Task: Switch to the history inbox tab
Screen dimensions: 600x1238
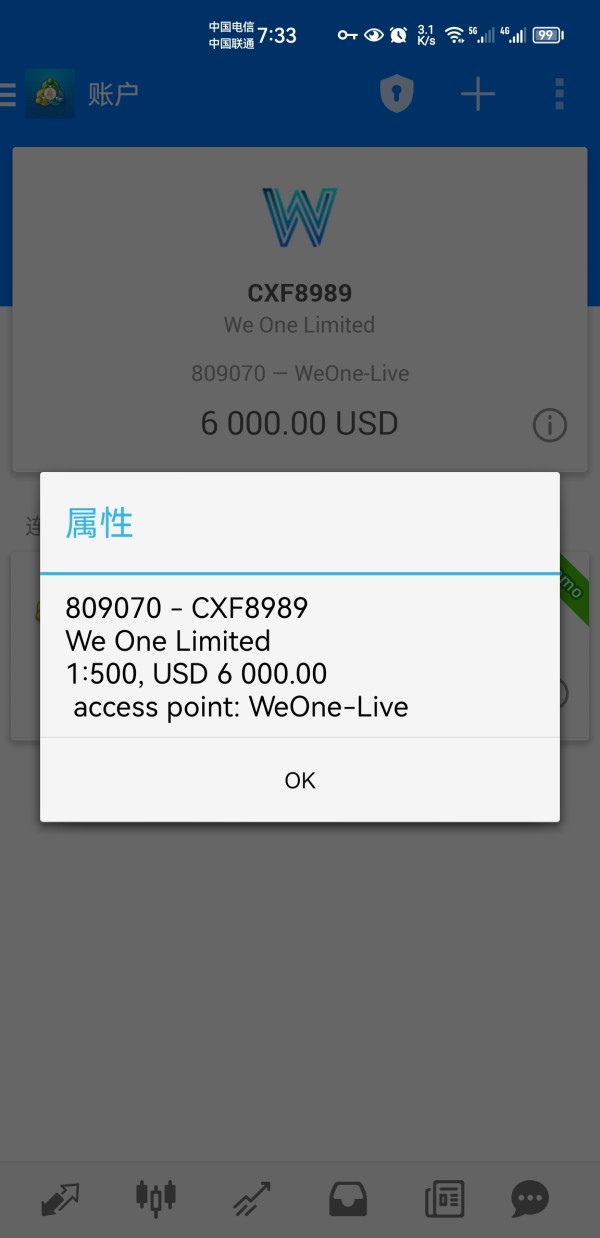Action: coord(348,1198)
